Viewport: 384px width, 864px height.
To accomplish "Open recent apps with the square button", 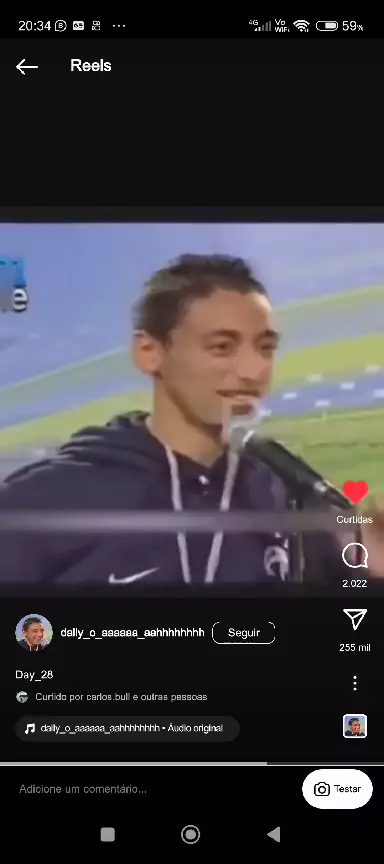I will pyautogui.click(x=108, y=834).
